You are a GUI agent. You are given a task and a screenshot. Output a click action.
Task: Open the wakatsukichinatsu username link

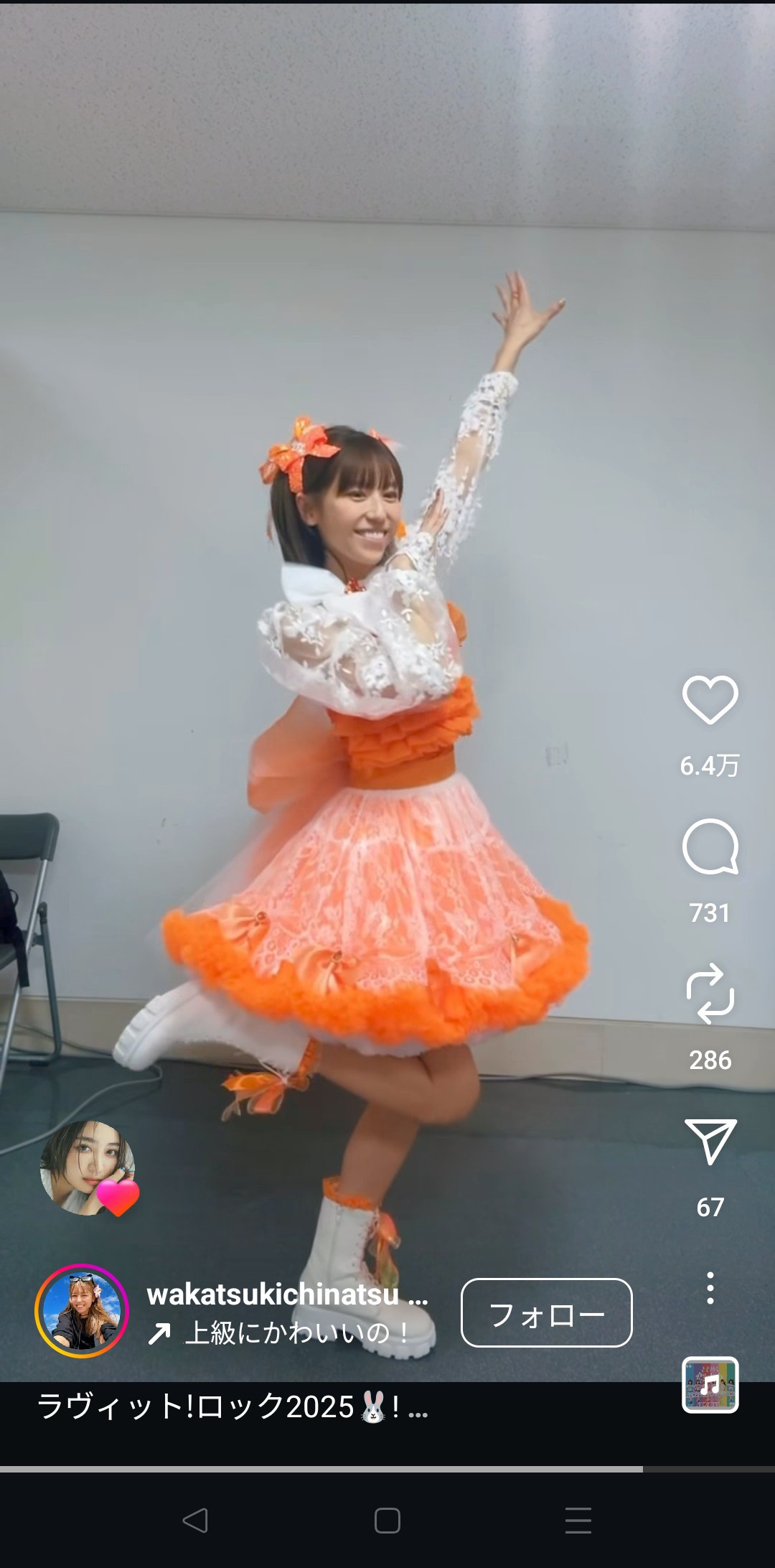288,1294
